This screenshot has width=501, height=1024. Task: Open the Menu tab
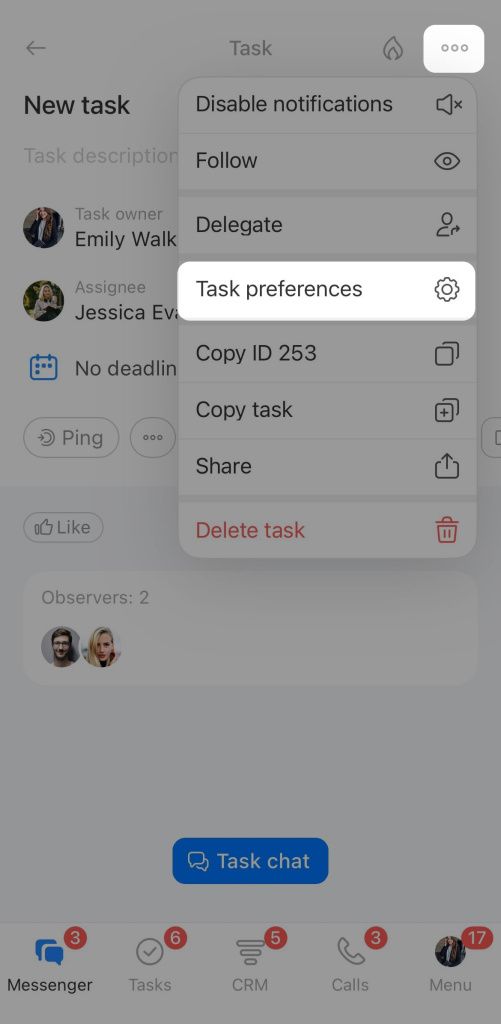pyautogui.click(x=451, y=966)
